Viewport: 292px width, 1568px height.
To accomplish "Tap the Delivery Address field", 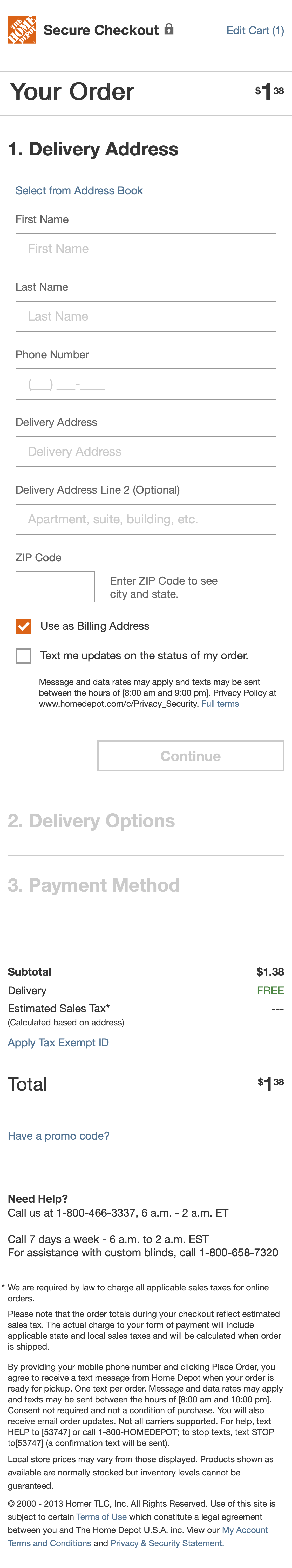I will click(146, 452).
